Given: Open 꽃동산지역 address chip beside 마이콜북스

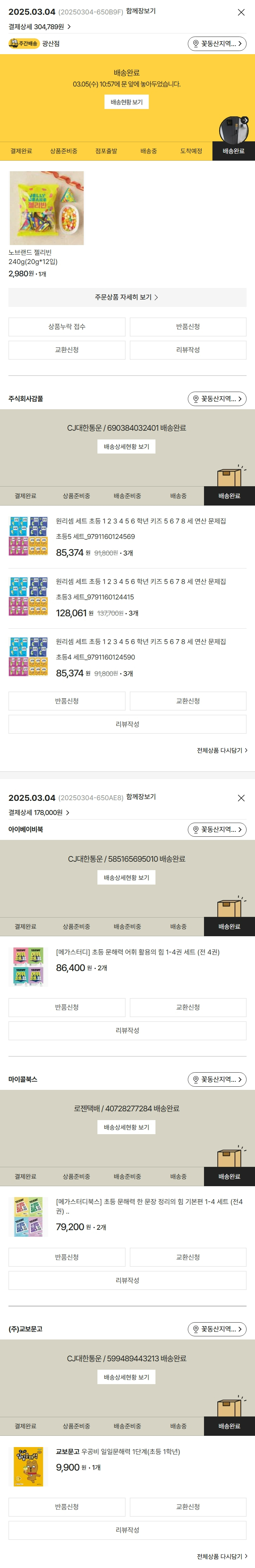Looking at the screenshot, I should coord(217,1079).
